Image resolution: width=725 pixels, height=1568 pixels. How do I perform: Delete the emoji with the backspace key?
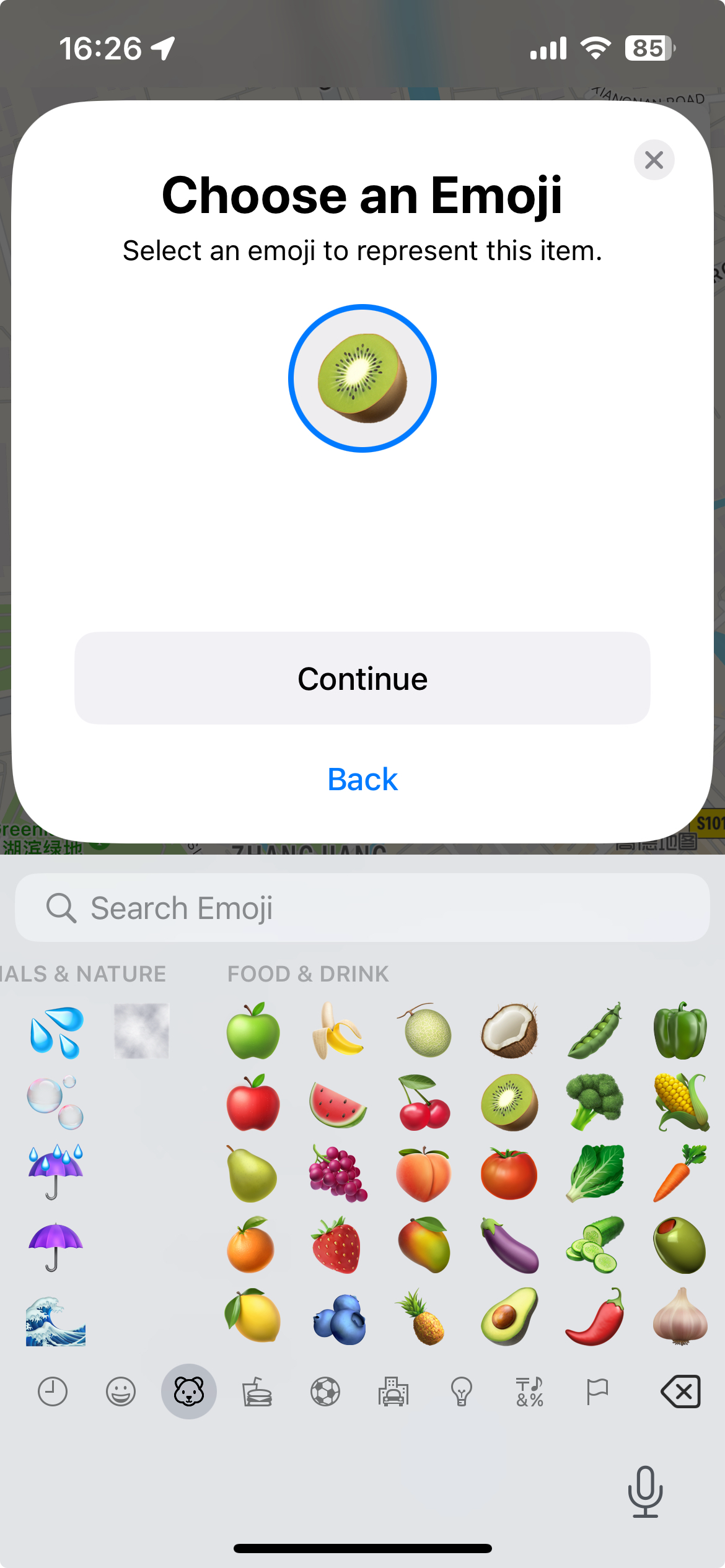680,1392
